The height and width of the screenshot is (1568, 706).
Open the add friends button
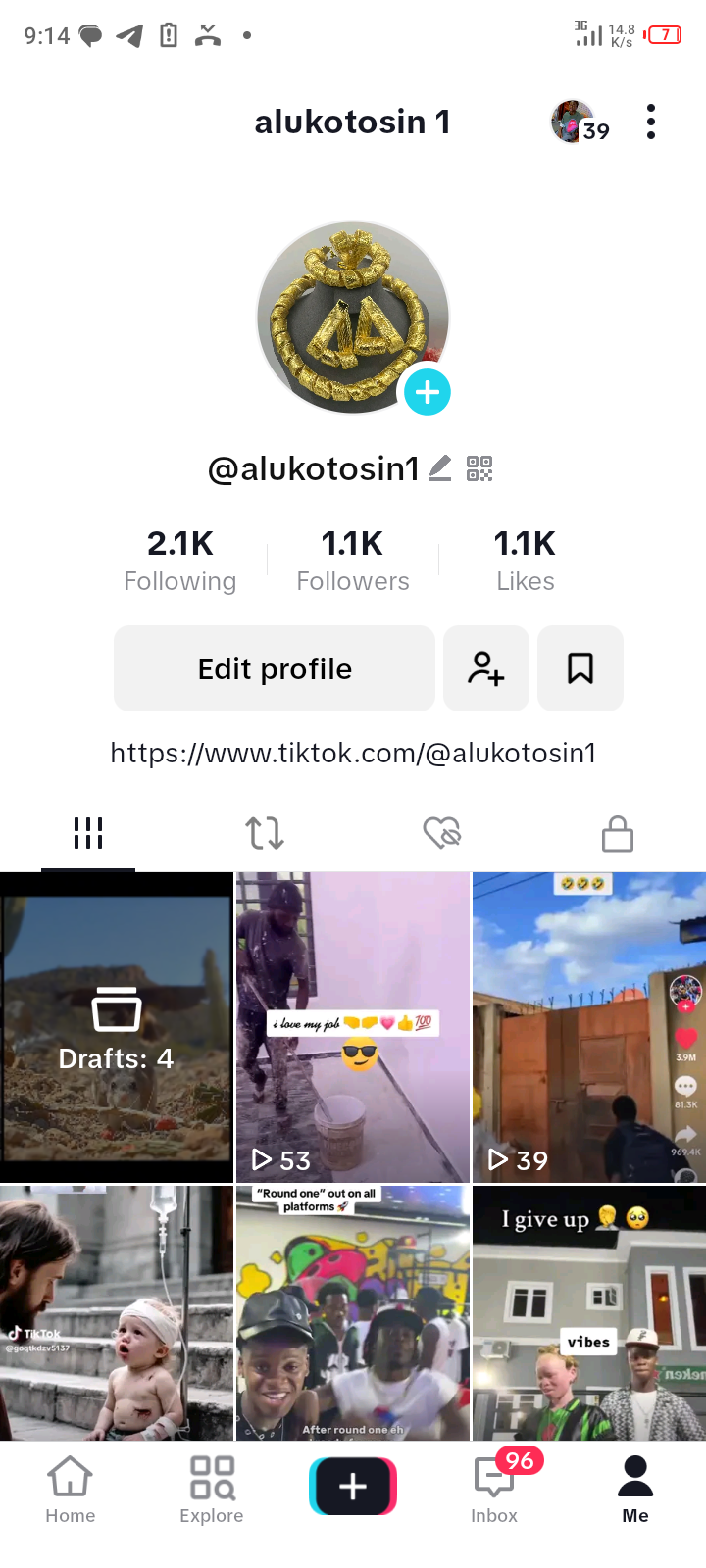[486, 668]
